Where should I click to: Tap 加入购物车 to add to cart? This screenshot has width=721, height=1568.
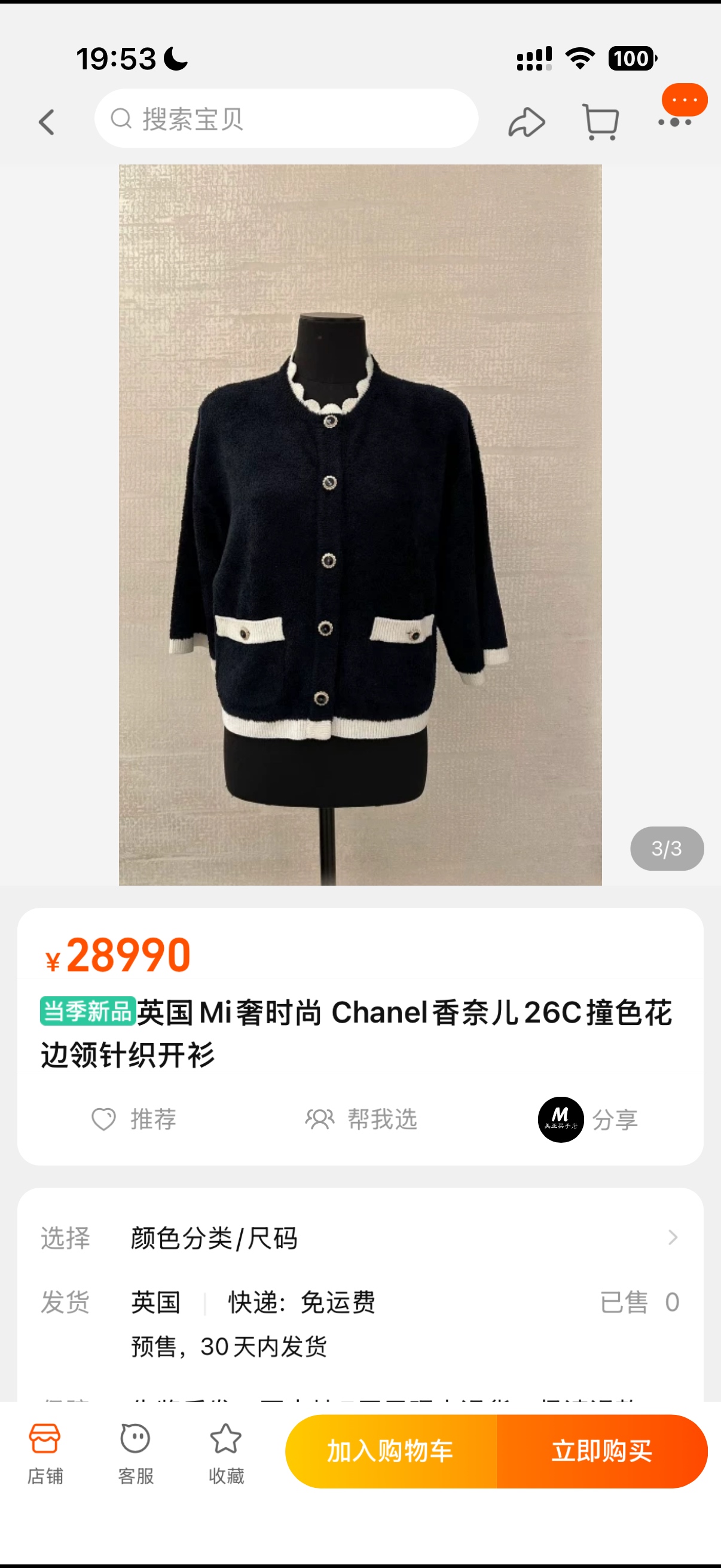coord(392,1451)
